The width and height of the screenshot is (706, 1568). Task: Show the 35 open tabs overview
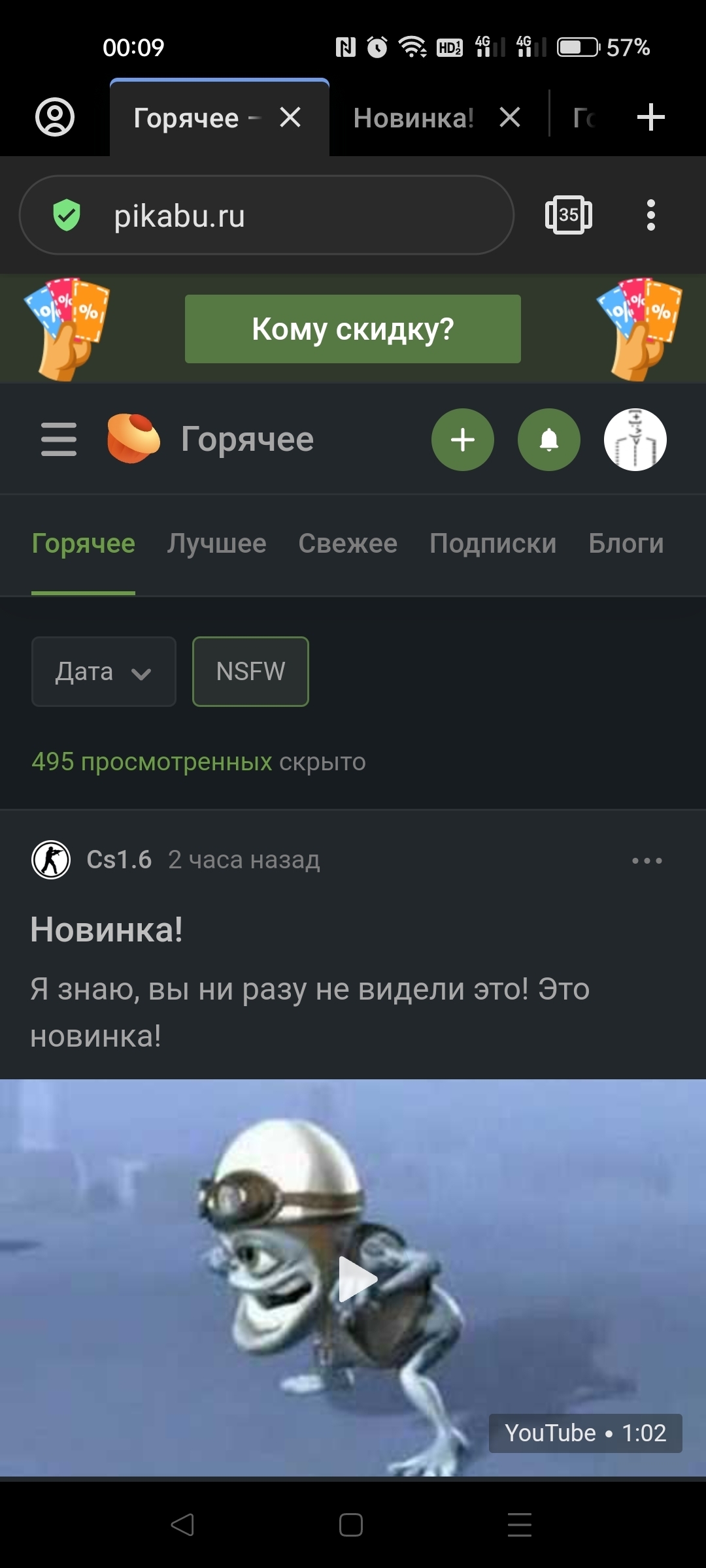[569, 215]
